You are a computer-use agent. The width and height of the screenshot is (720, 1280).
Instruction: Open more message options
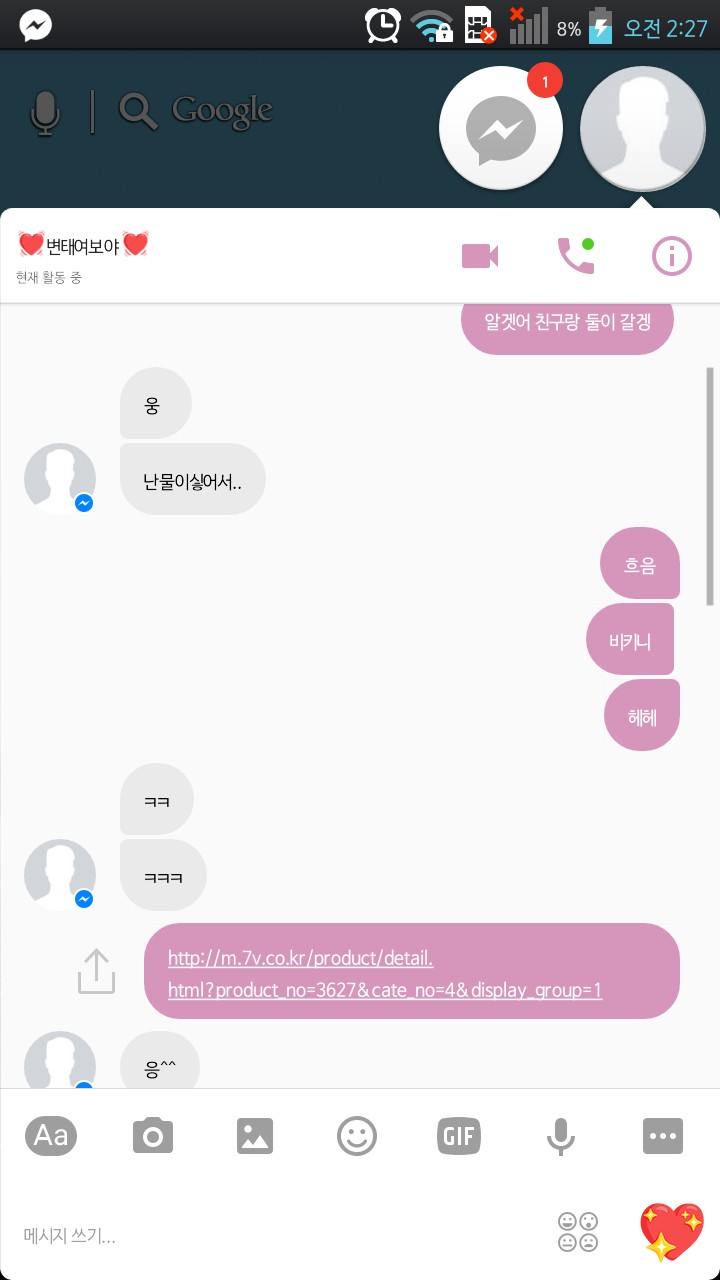click(662, 1135)
